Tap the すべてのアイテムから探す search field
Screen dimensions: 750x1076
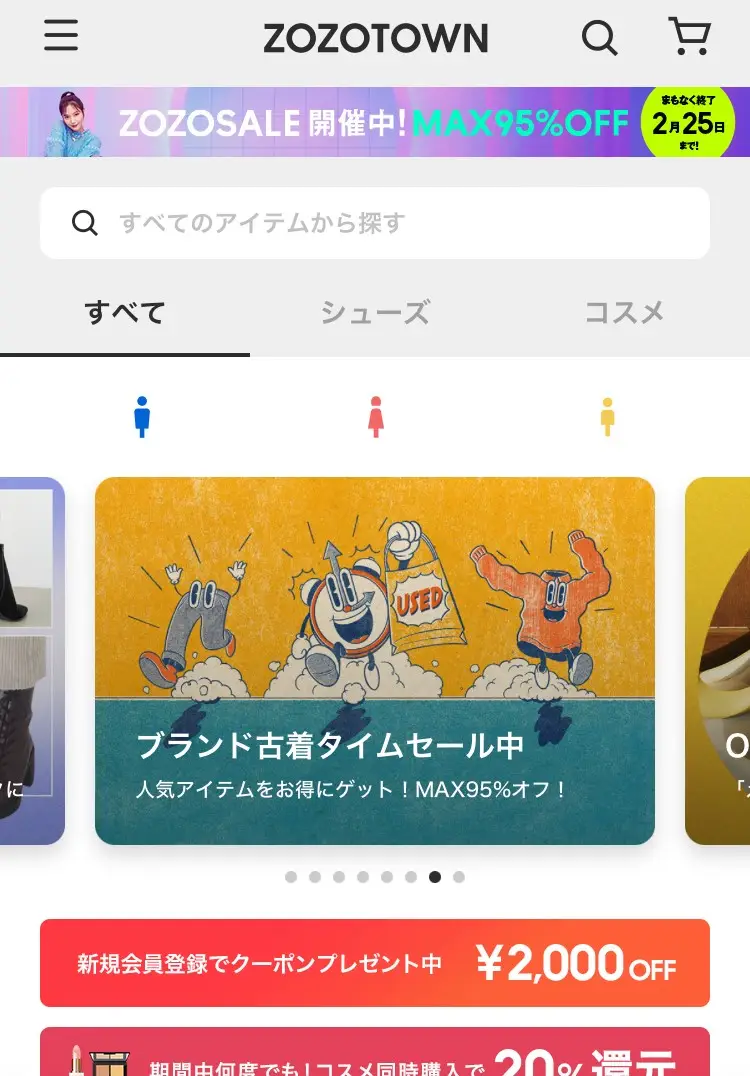click(375, 223)
